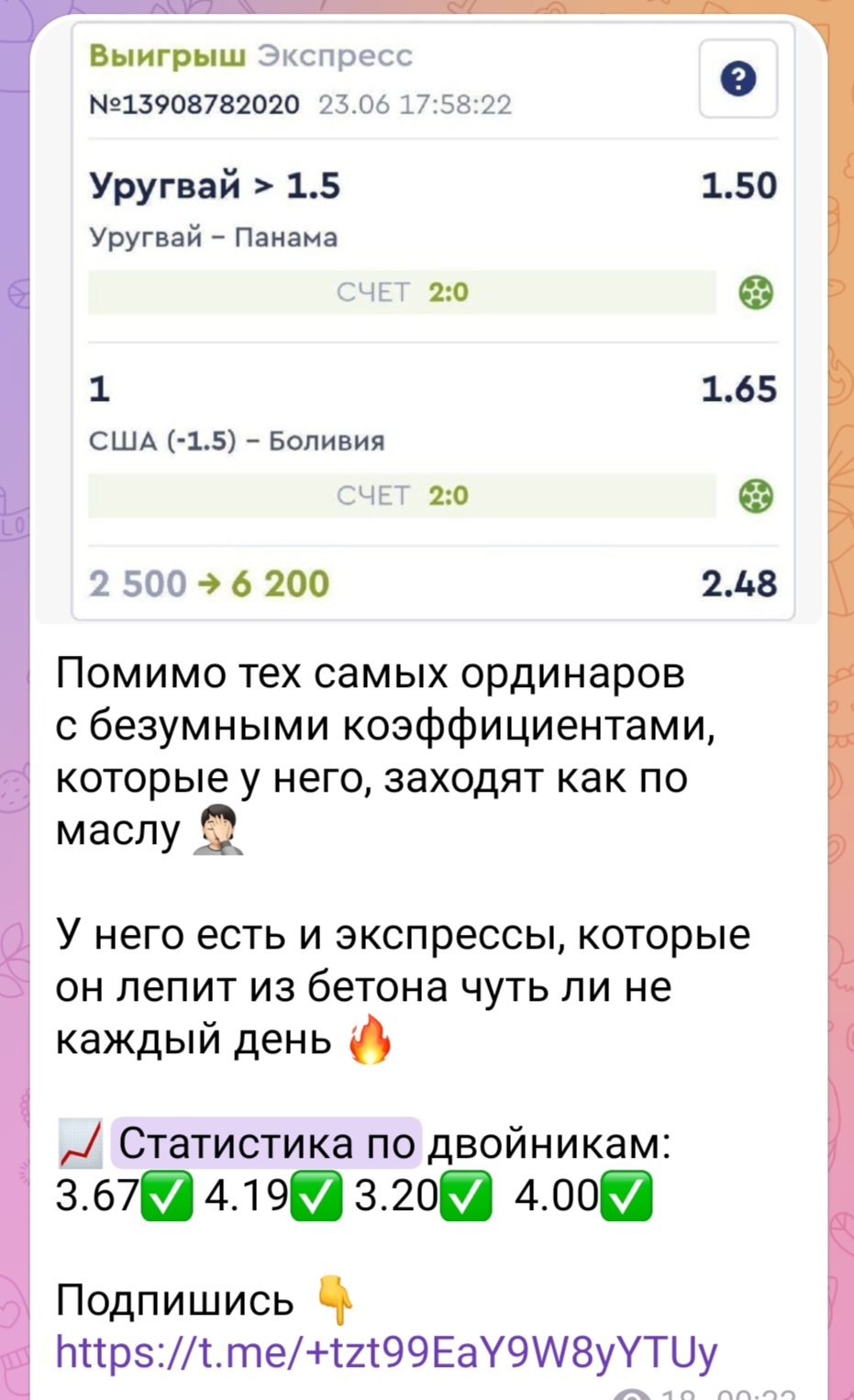Click the СЧЕТ 2:0 bar for Уругвай – Панама

pos(401,292)
